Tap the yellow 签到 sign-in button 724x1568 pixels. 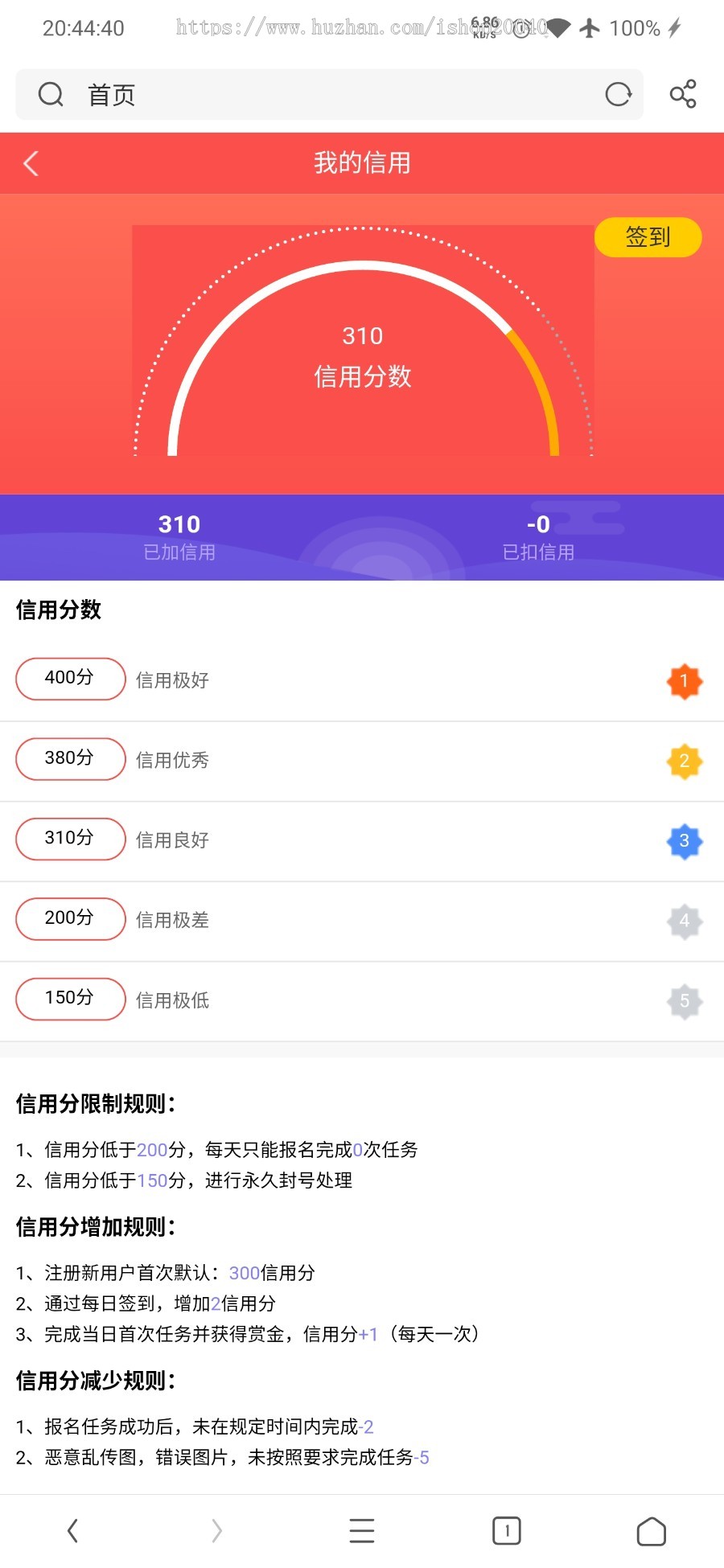[x=648, y=237]
